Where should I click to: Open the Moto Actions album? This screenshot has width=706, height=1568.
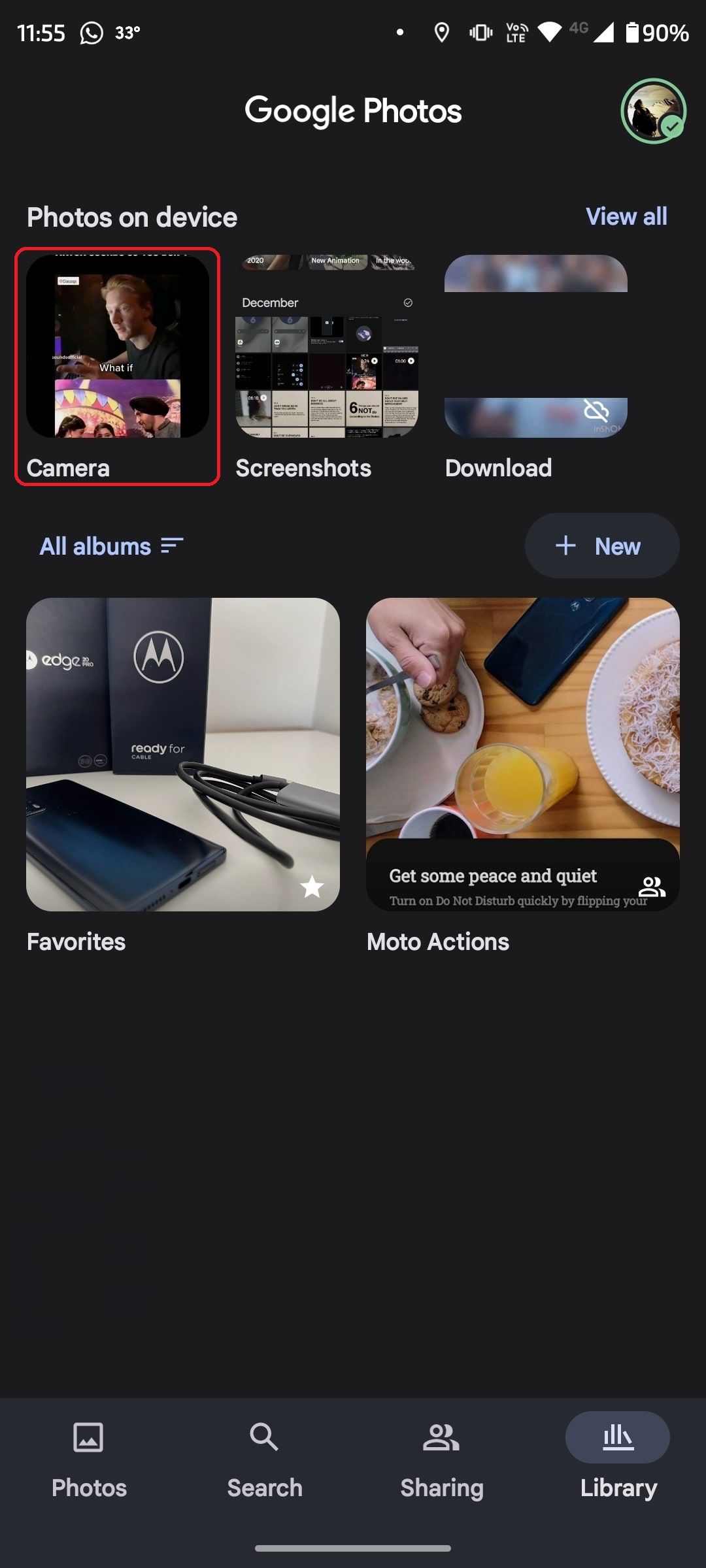point(522,755)
